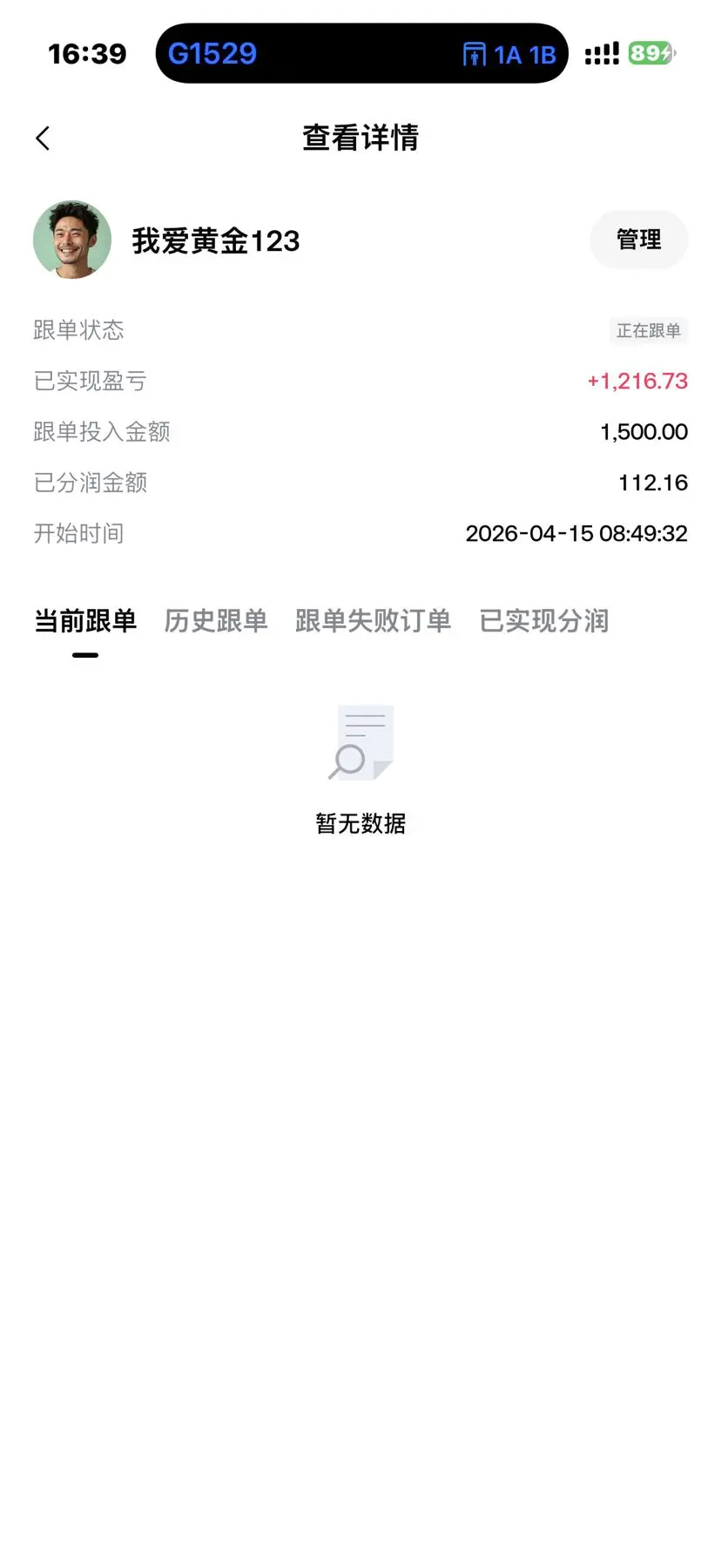The width and height of the screenshot is (721, 1568).
Task: Tap the 管理 button
Action: click(x=638, y=240)
